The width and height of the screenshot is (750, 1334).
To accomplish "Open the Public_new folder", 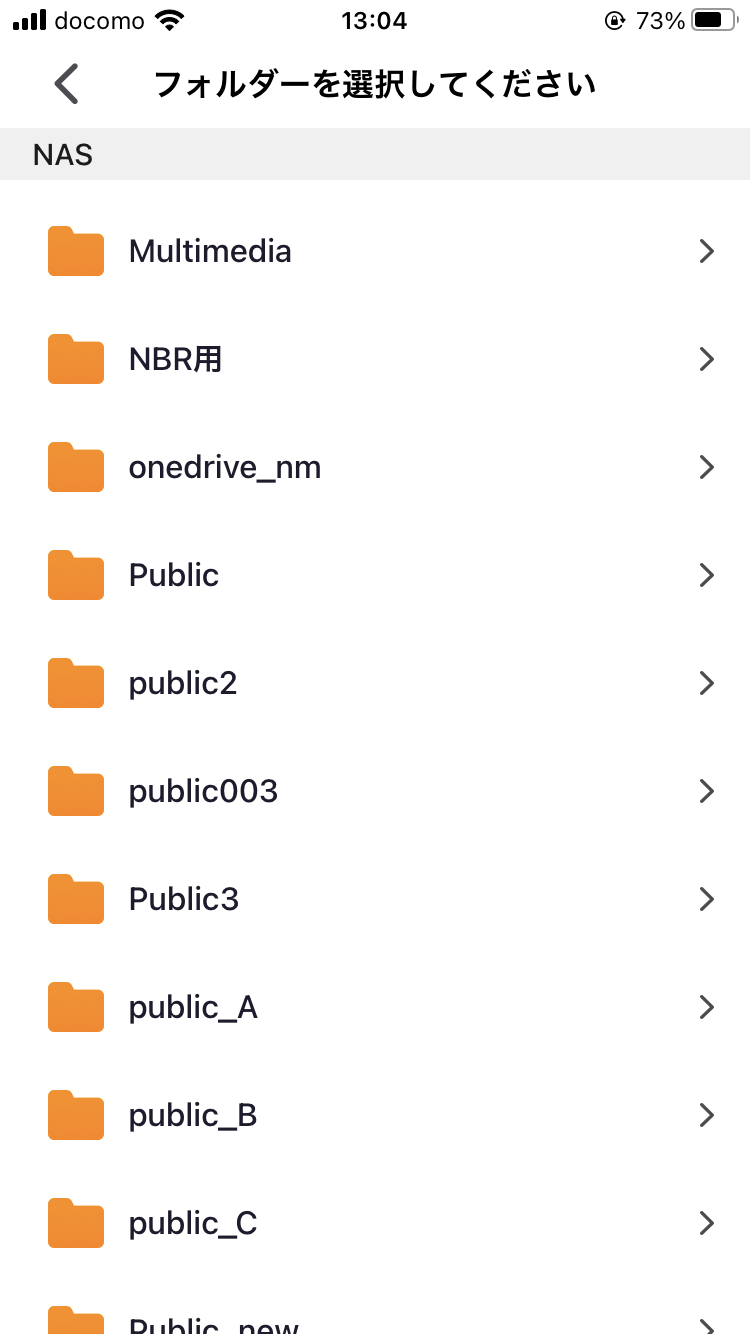I will pyautogui.click(x=214, y=1324).
